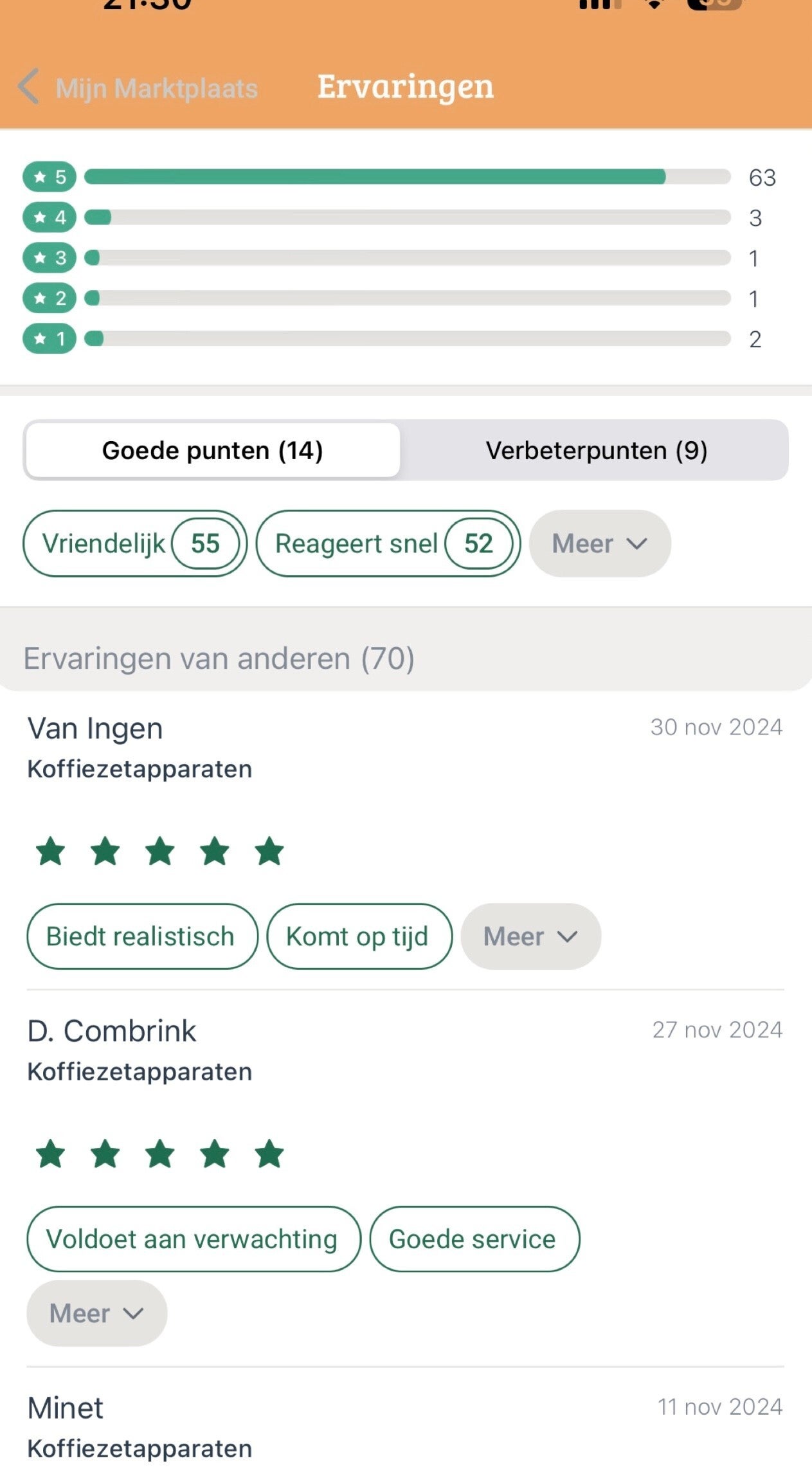Switch to the Goede punten tab
Screen dimensions: 812x1474
[212, 450]
